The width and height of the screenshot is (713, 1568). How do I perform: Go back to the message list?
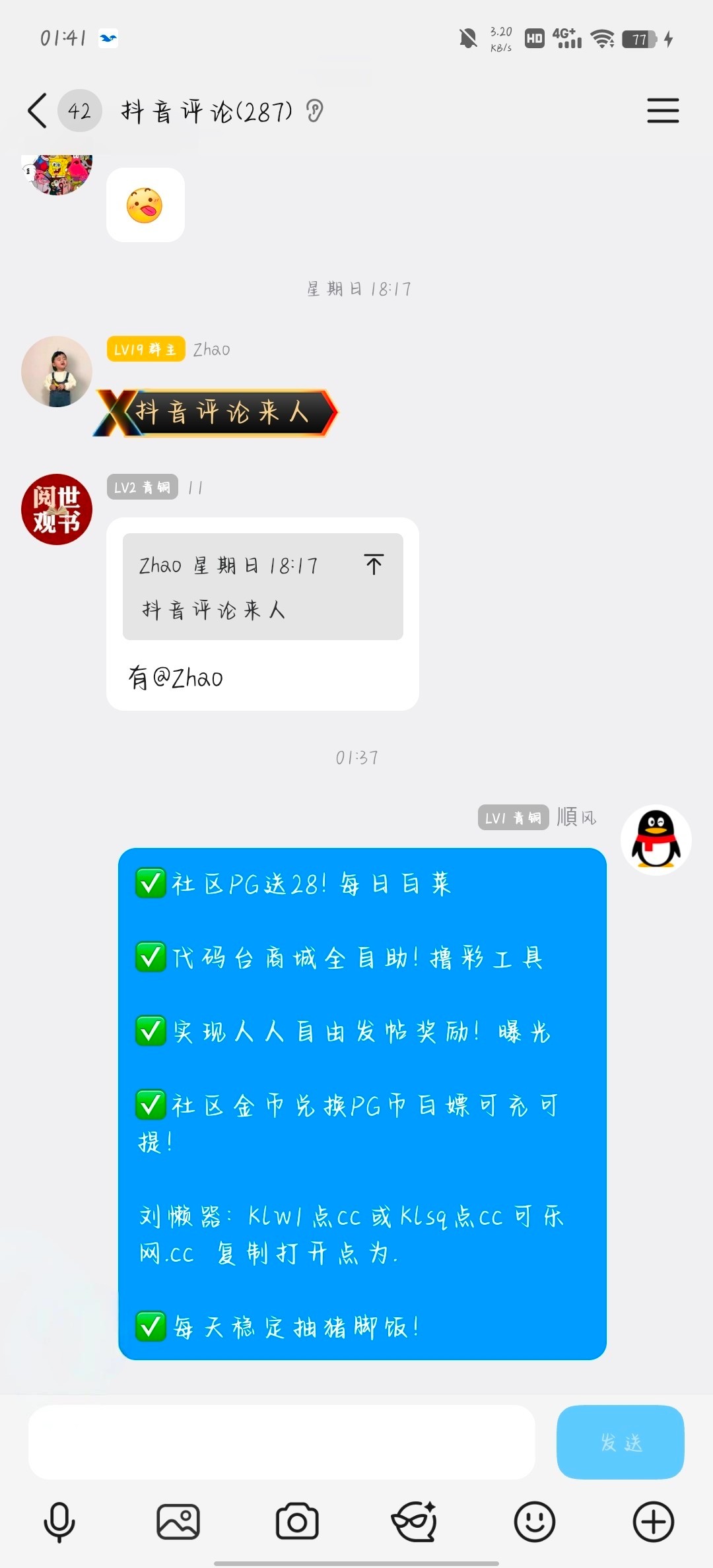click(38, 110)
